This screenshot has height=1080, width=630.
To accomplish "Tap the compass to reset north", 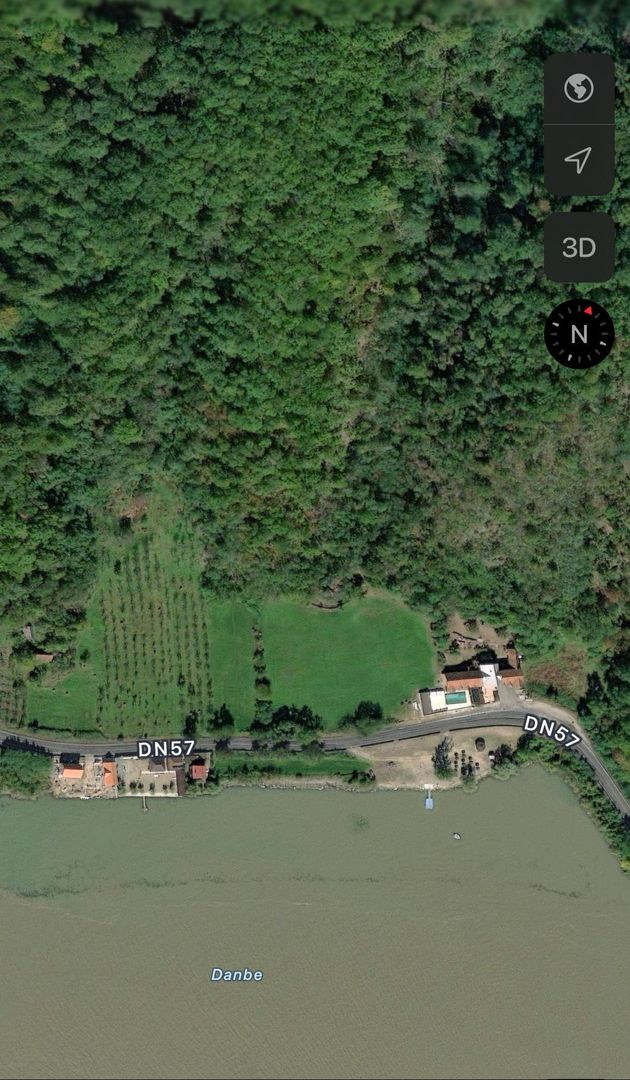I will [579, 334].
